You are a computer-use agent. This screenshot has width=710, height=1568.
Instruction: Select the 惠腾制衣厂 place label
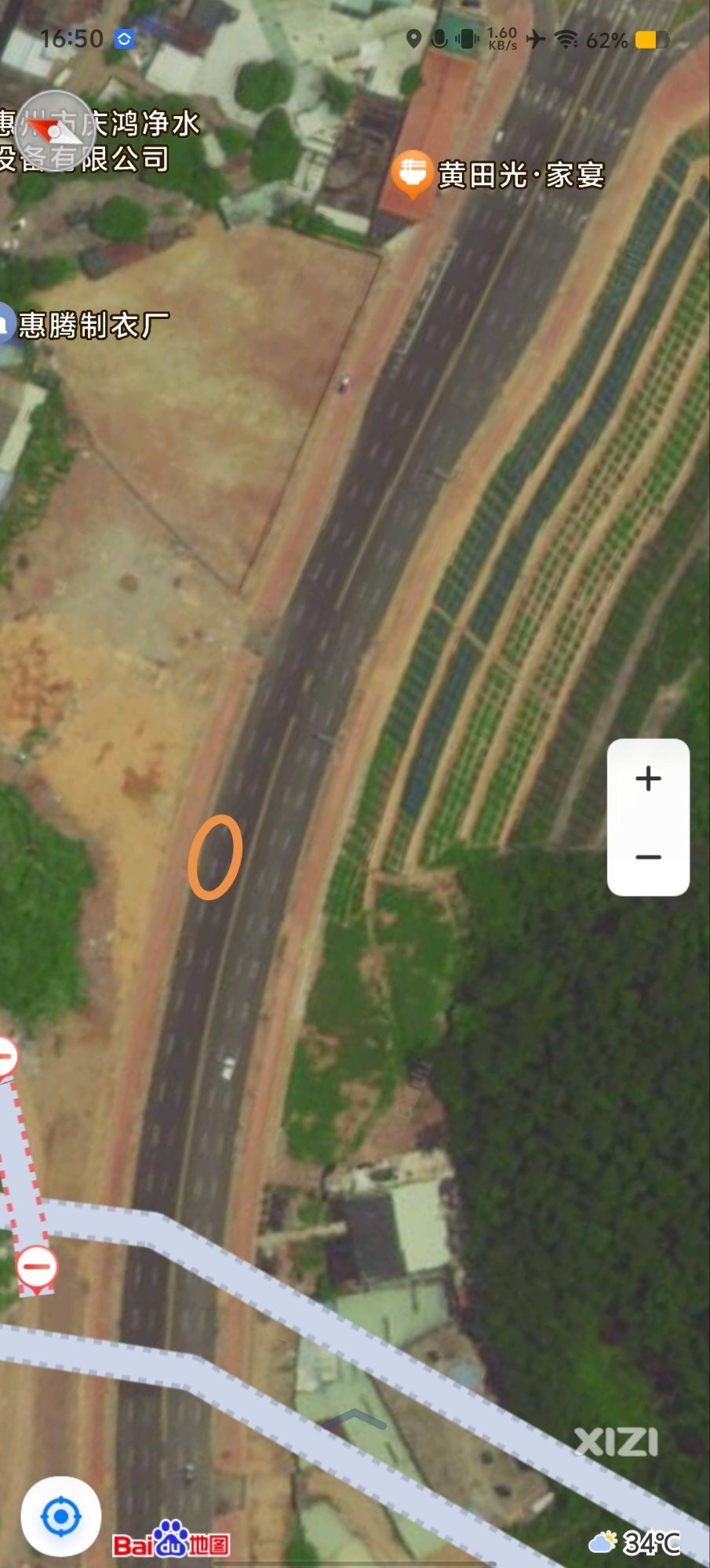point(93,324)
